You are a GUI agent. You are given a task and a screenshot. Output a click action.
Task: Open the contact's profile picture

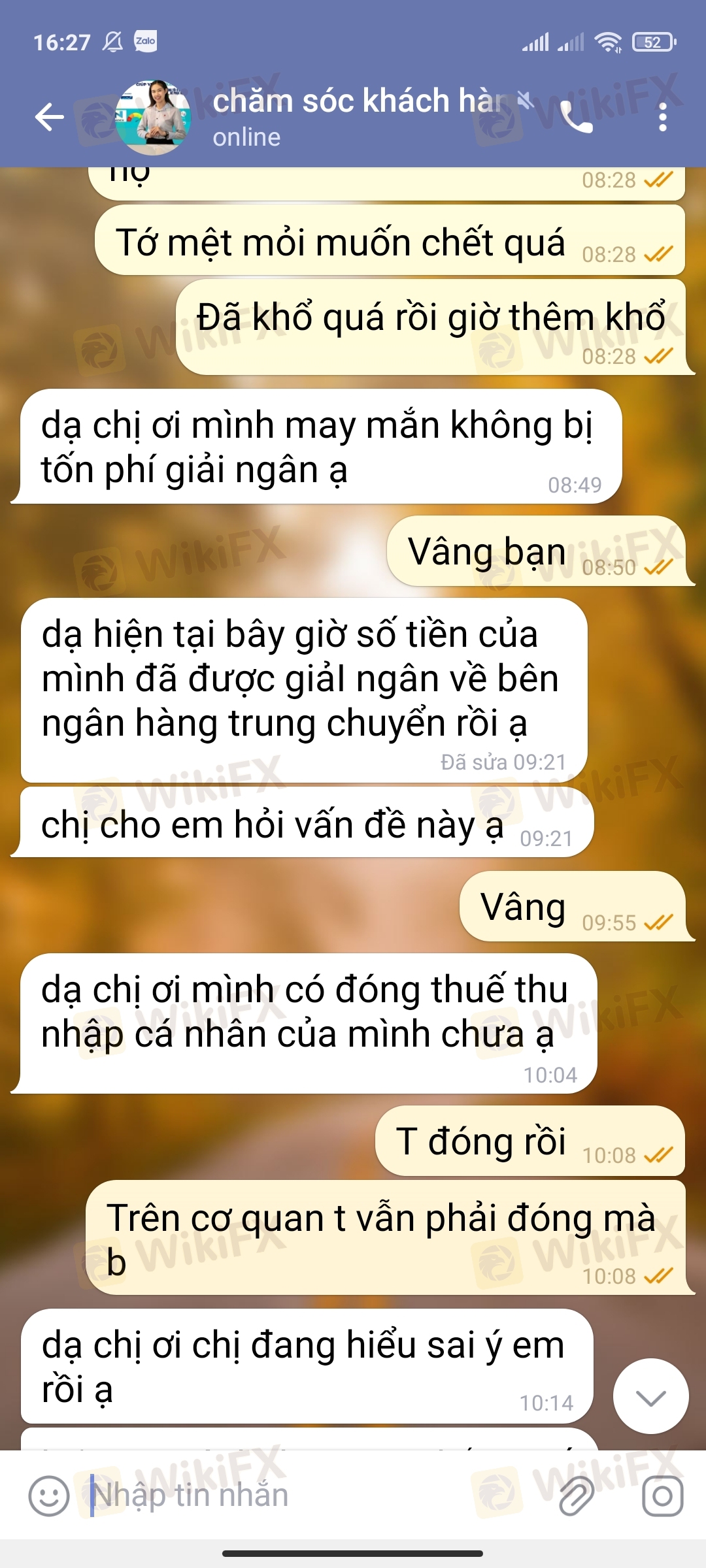(153, 118)
